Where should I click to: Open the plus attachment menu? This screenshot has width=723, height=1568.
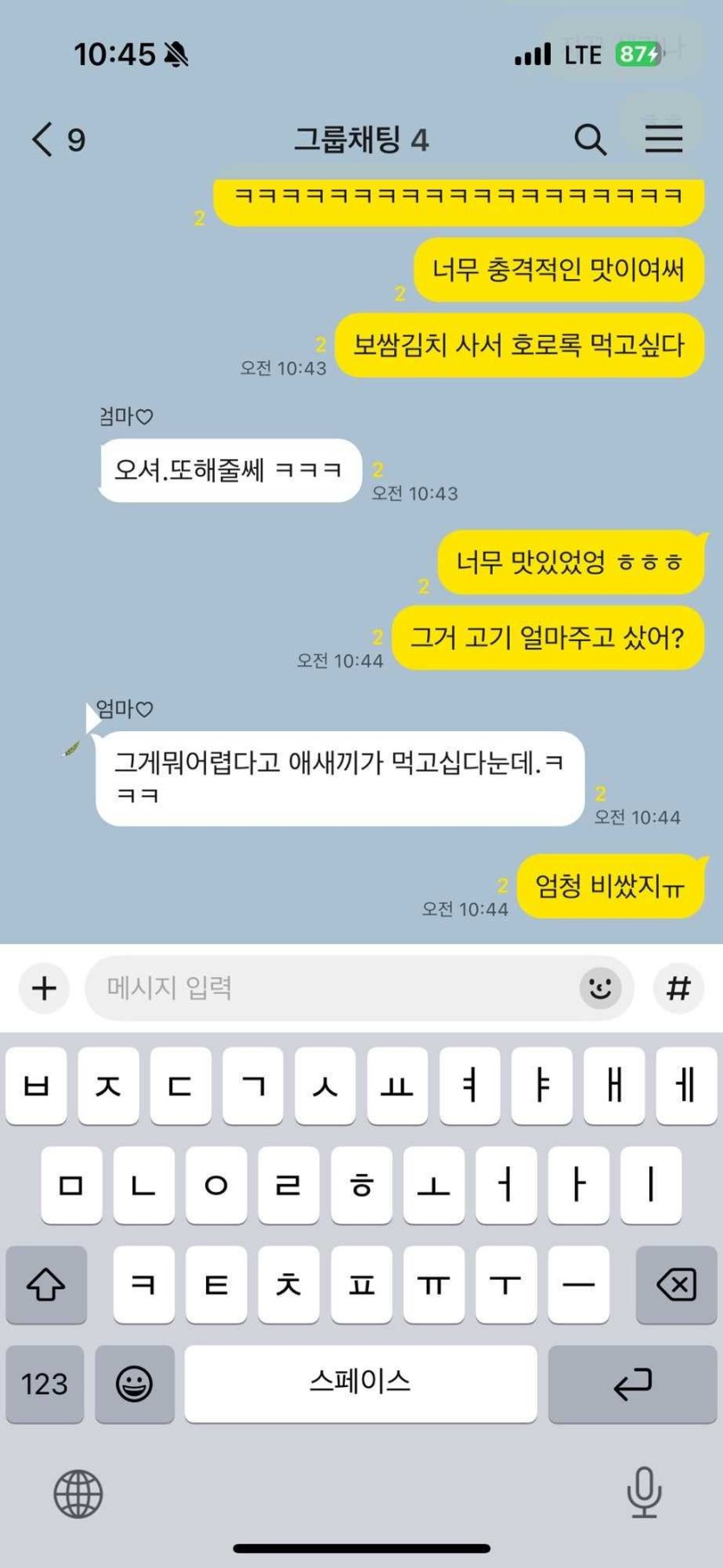(44, 988)
